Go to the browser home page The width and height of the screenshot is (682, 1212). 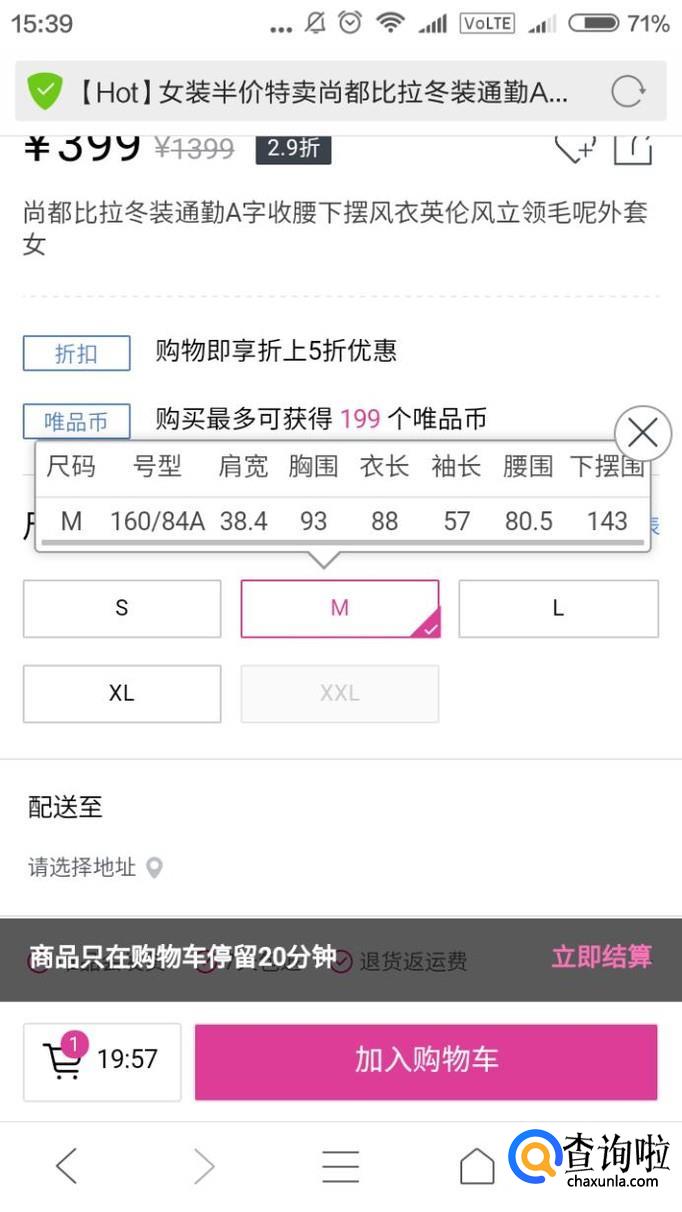coord(477,1166)
